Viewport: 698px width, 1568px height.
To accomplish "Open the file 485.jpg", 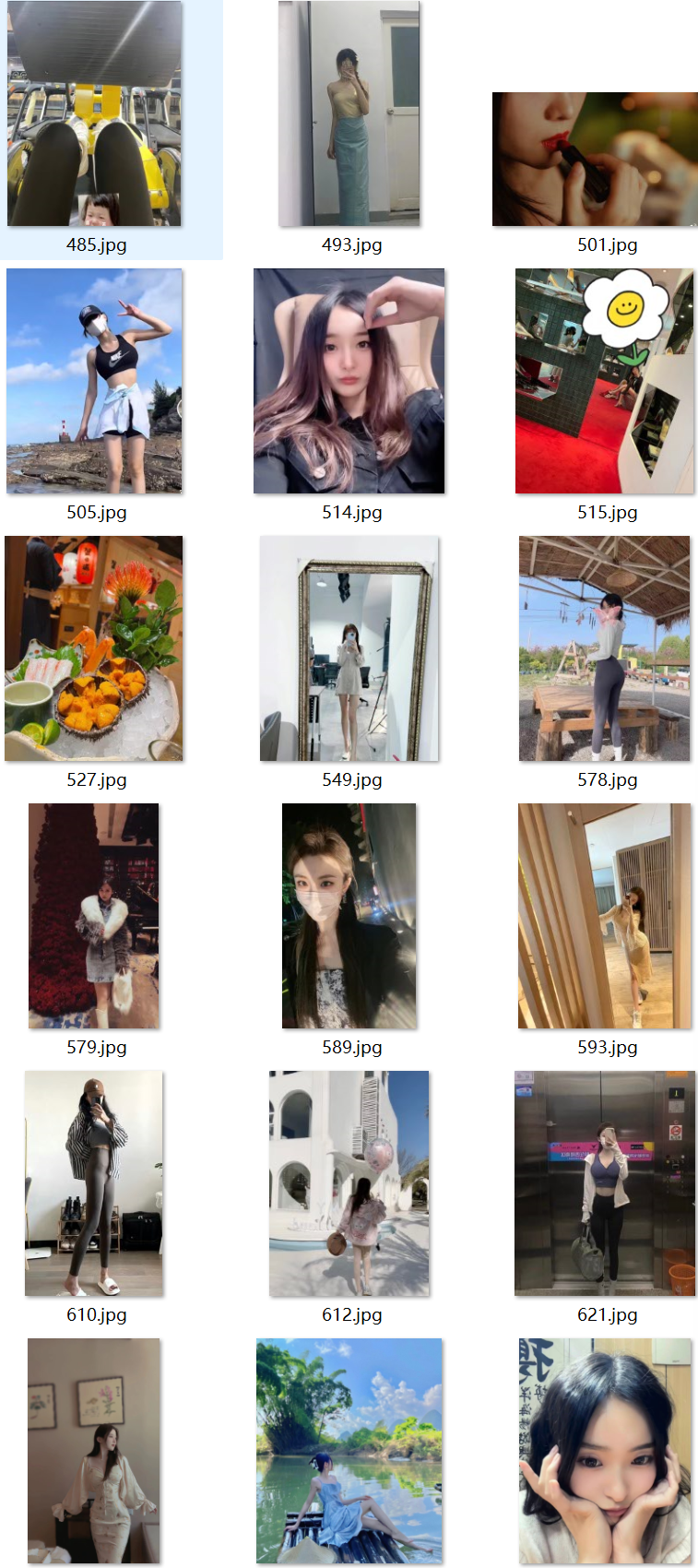I will coord(94,114).
